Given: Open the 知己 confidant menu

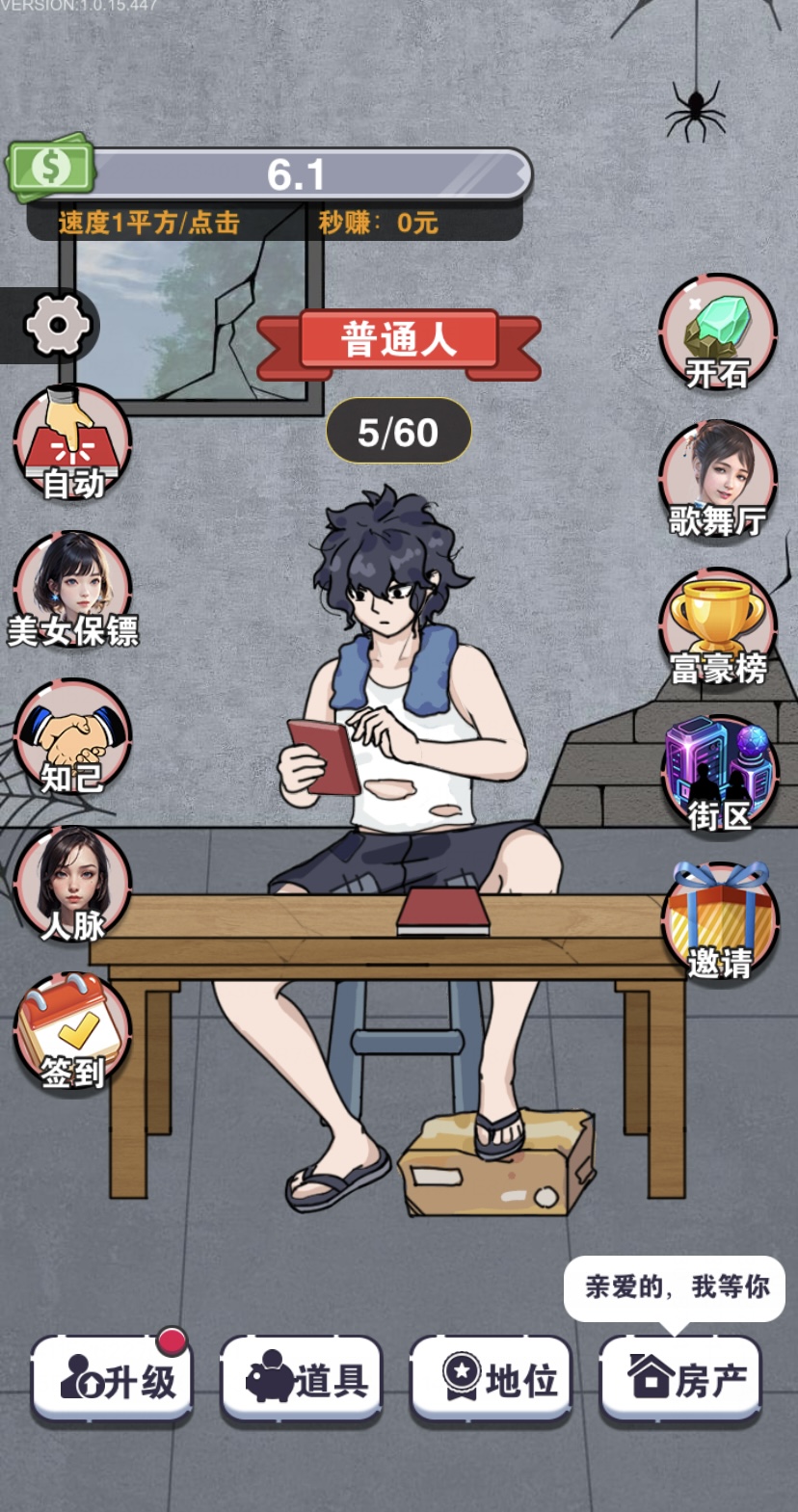Looking at the screenshot, I should [x=72, y=737].
